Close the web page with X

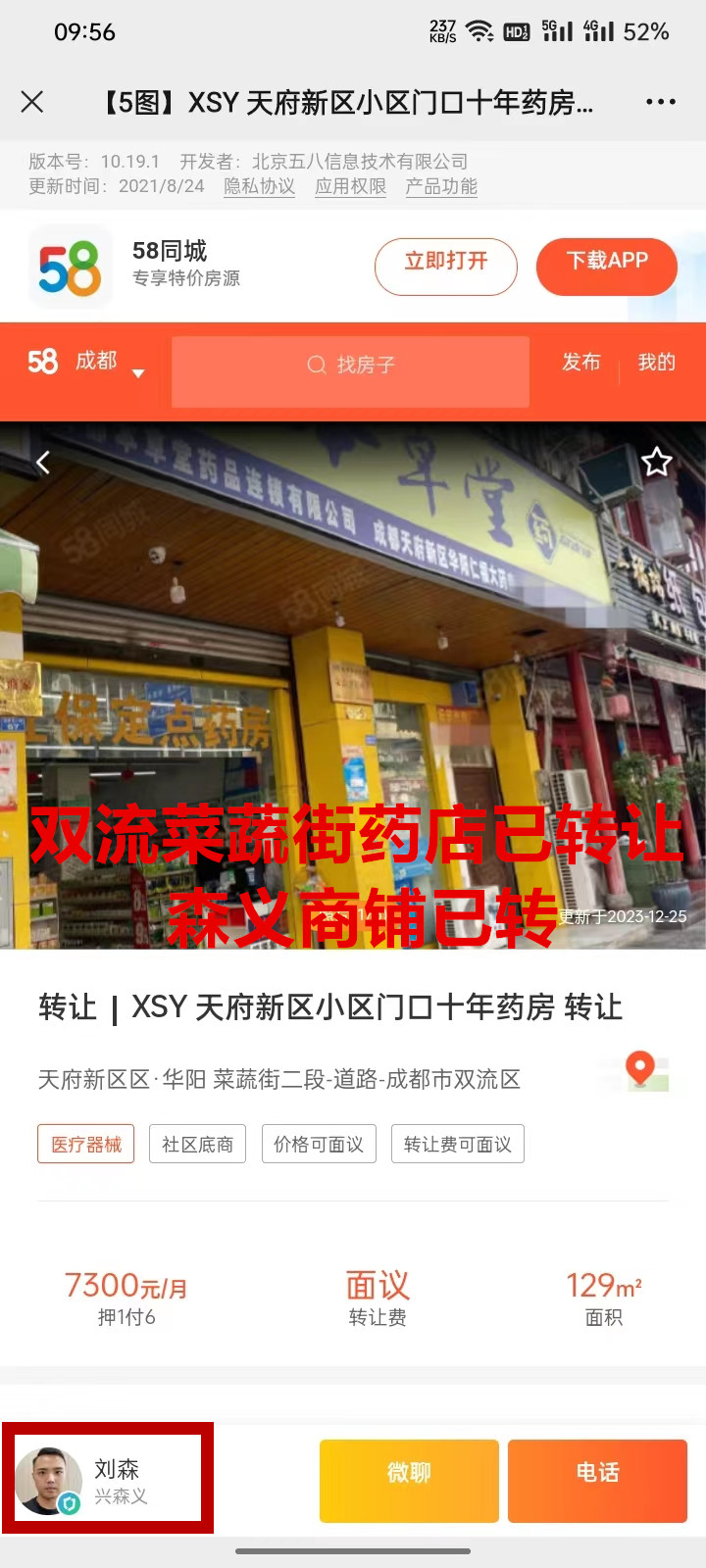coord(32,102)
